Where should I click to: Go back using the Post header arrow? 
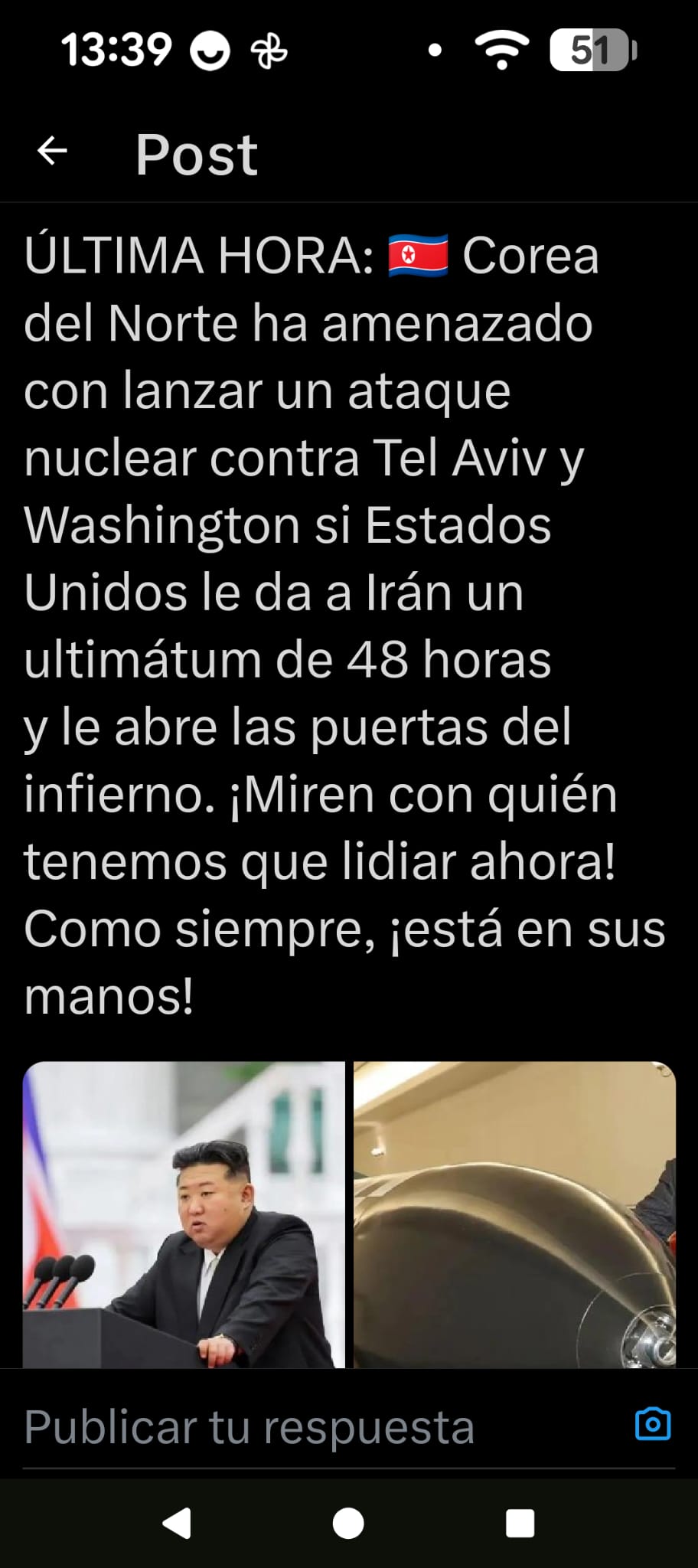[x=52, y=151]
